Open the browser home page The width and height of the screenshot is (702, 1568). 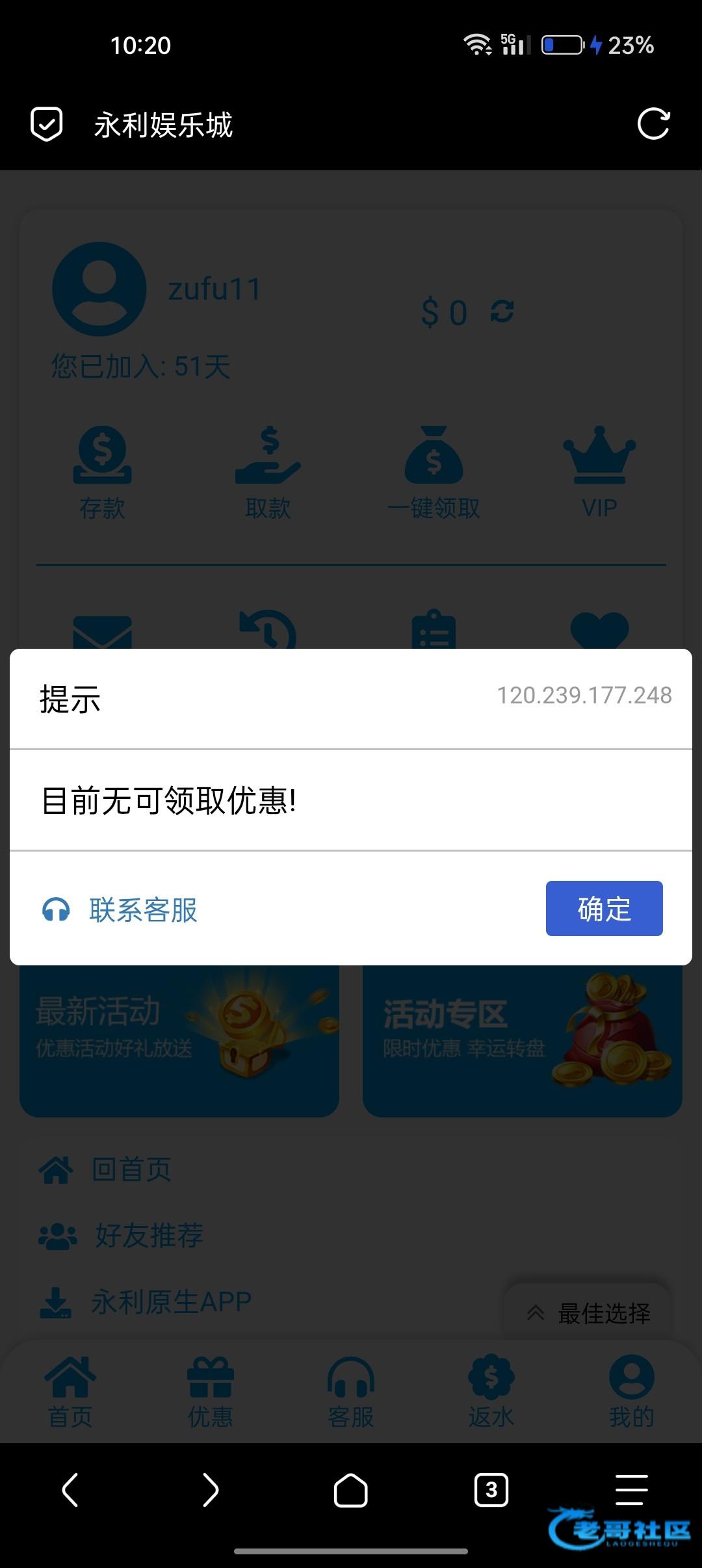pyautogui.click(x=350, y=1490)
